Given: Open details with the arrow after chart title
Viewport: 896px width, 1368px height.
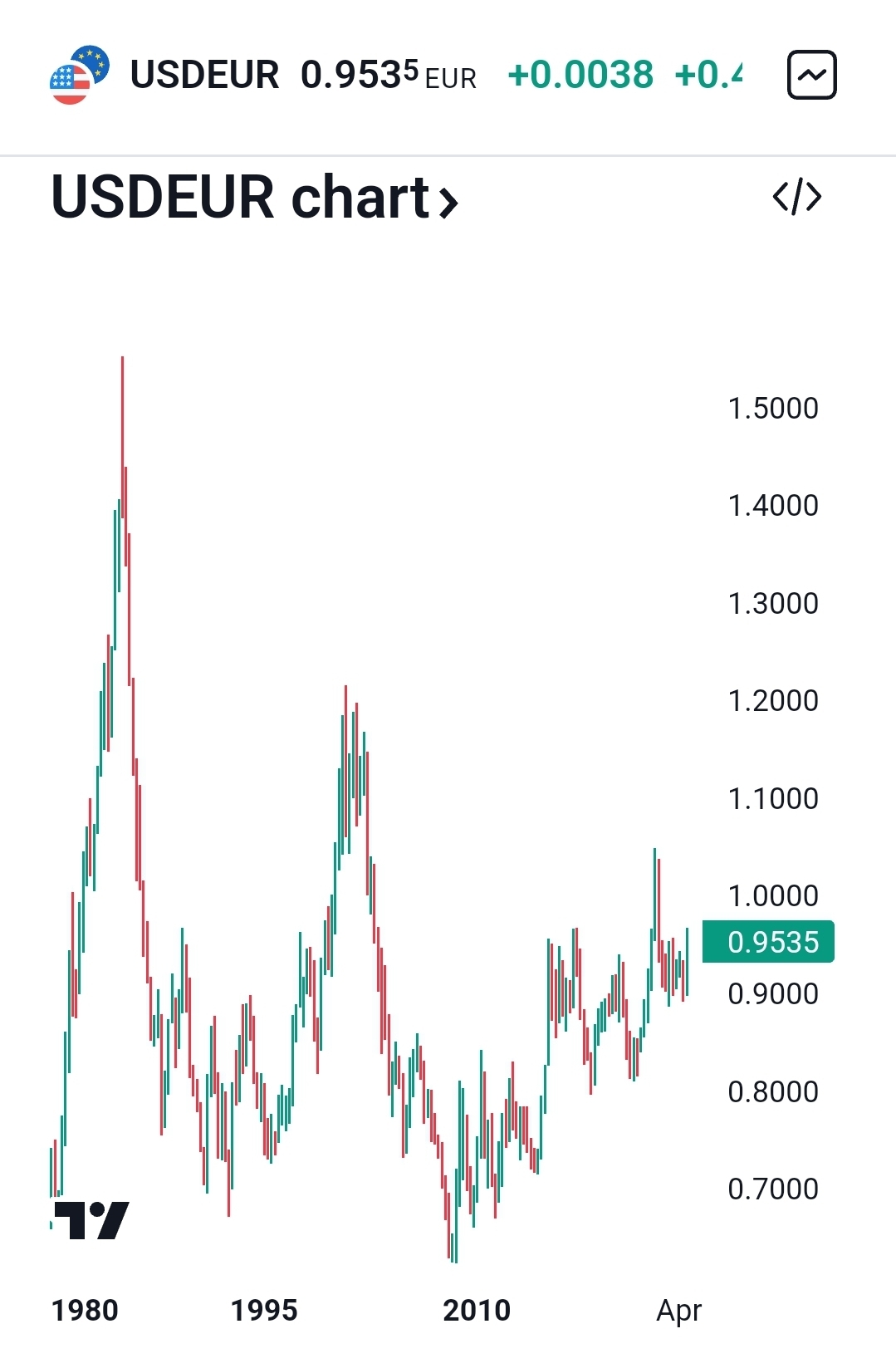Looking at the screenshot, I should tap(450, 199).
